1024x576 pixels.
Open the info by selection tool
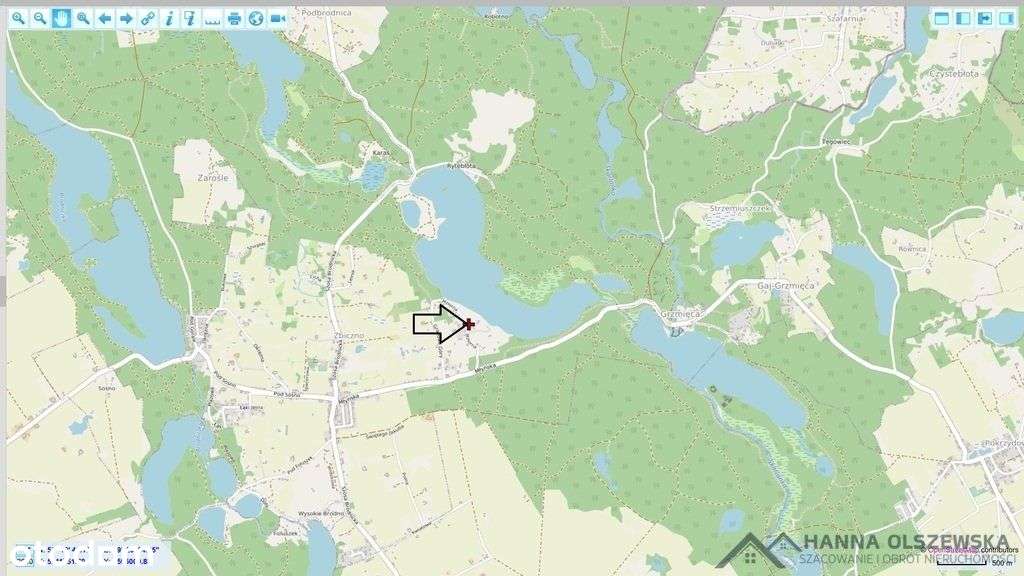pyautogui.click(x=190, y=18)
